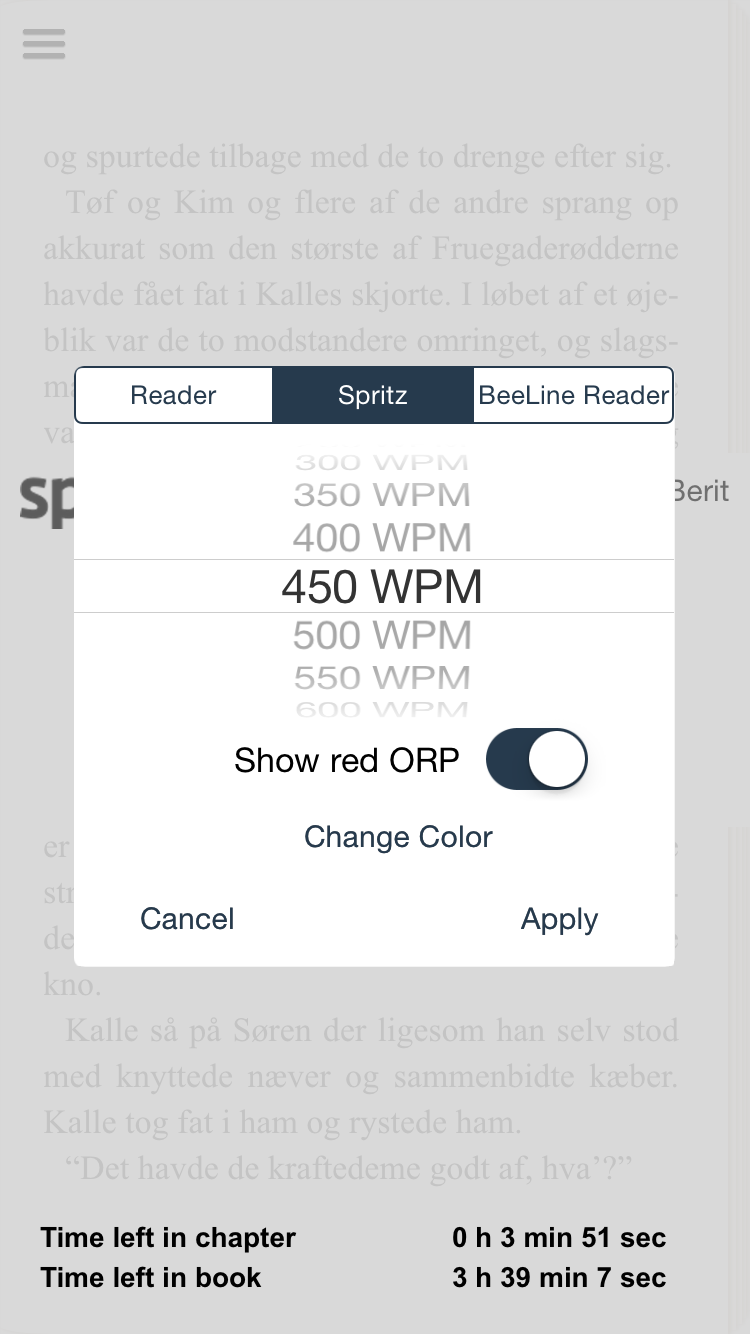Open Change Color option

point(398,836)
